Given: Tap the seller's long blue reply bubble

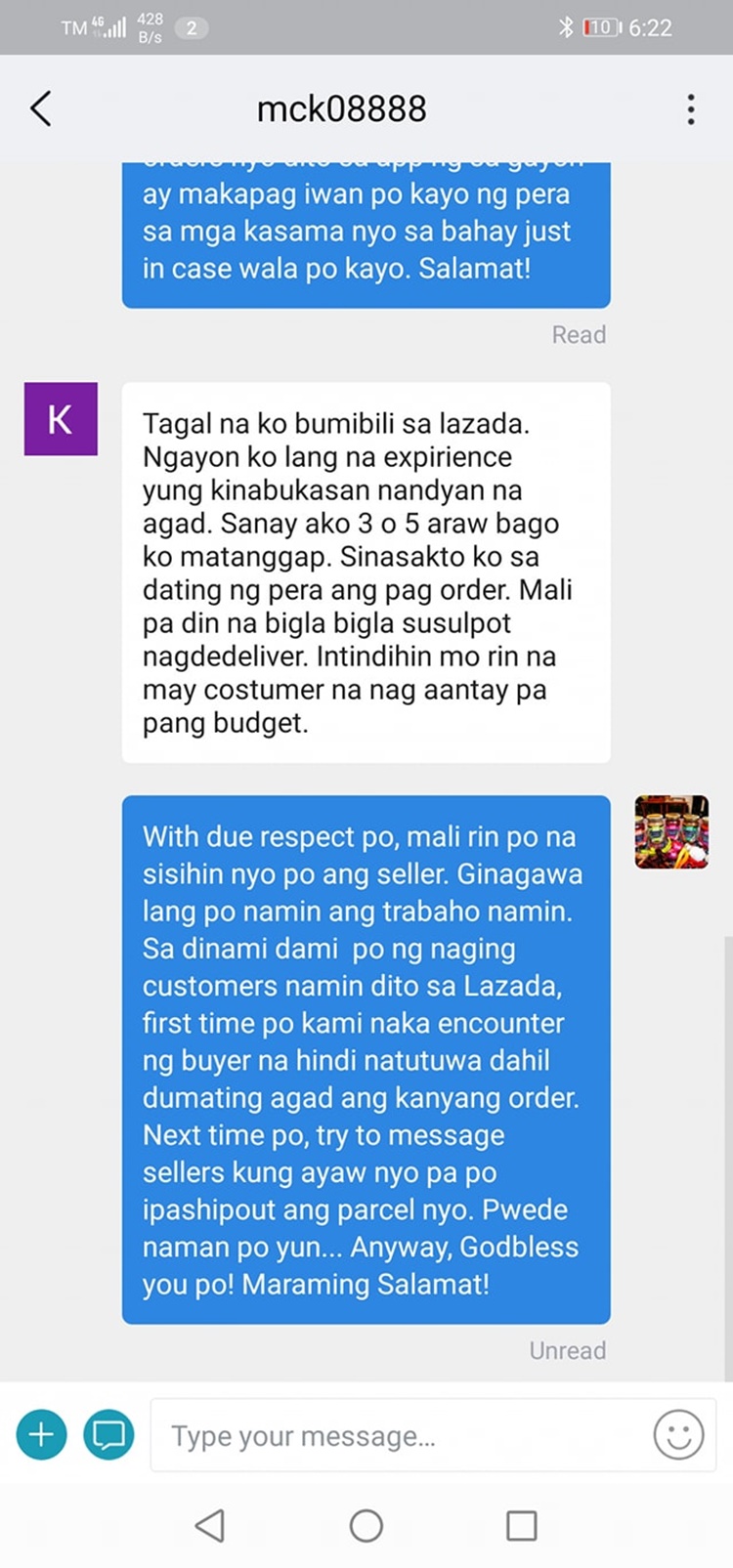Looking at the screenshot, I should [366, 1060].
